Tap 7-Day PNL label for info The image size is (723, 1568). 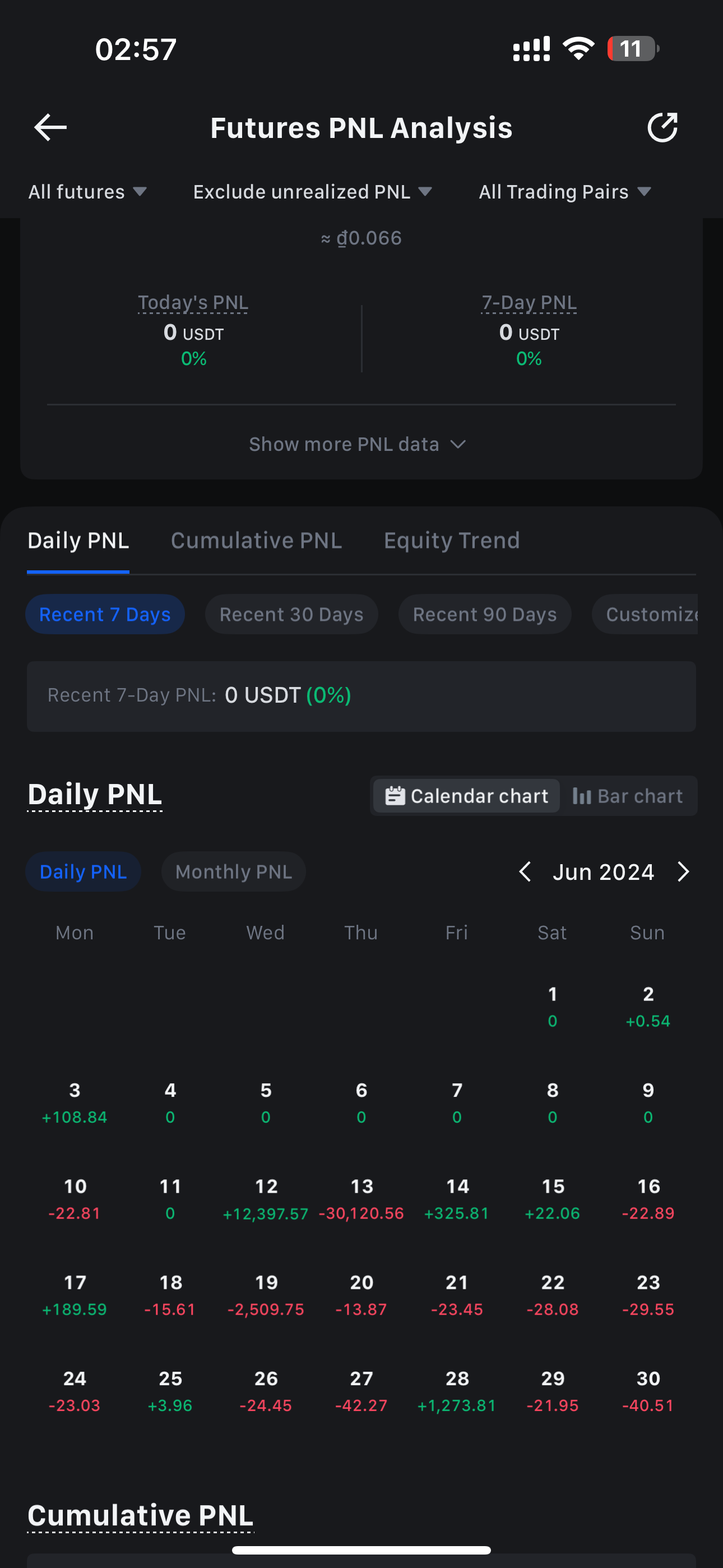tap(529, 302)
